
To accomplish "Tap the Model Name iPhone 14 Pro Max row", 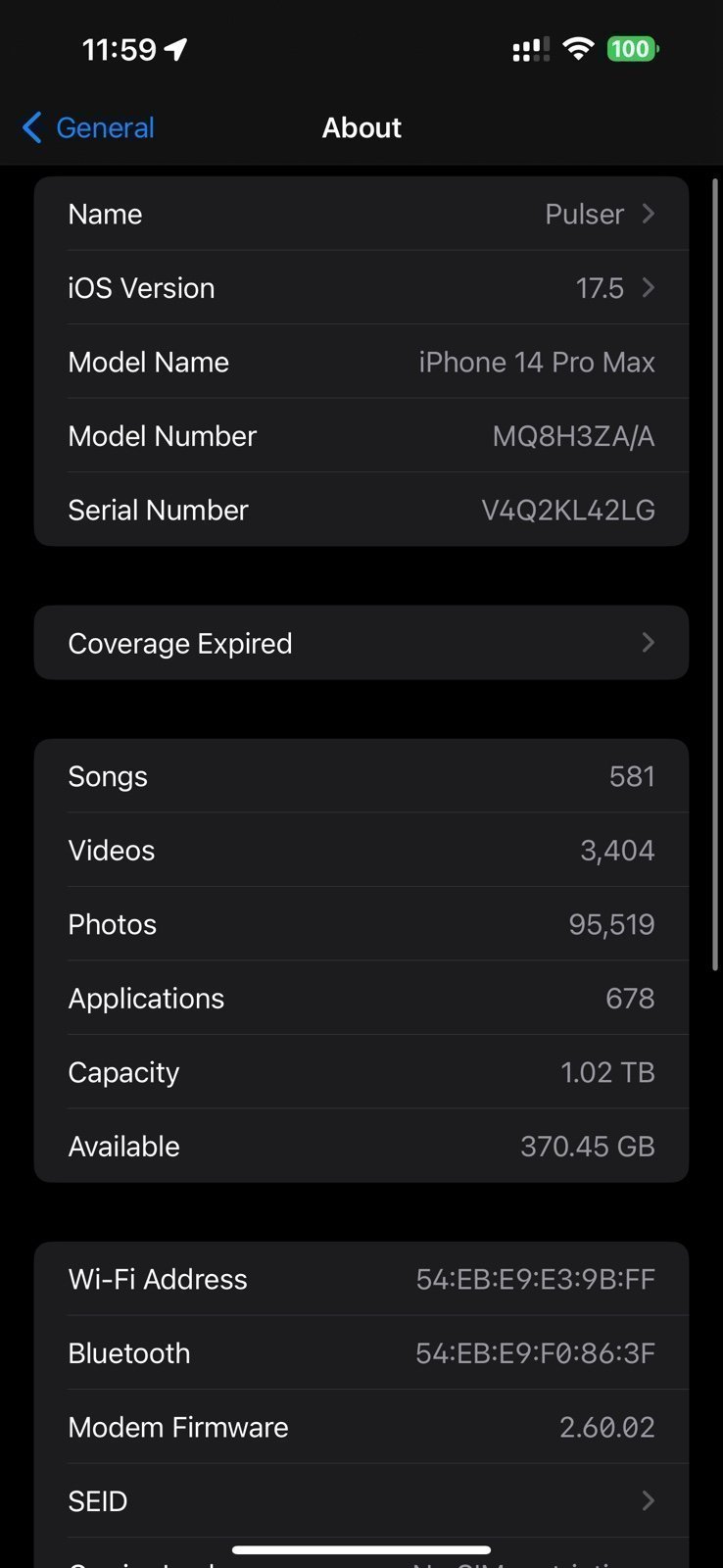I will [361, 362].
